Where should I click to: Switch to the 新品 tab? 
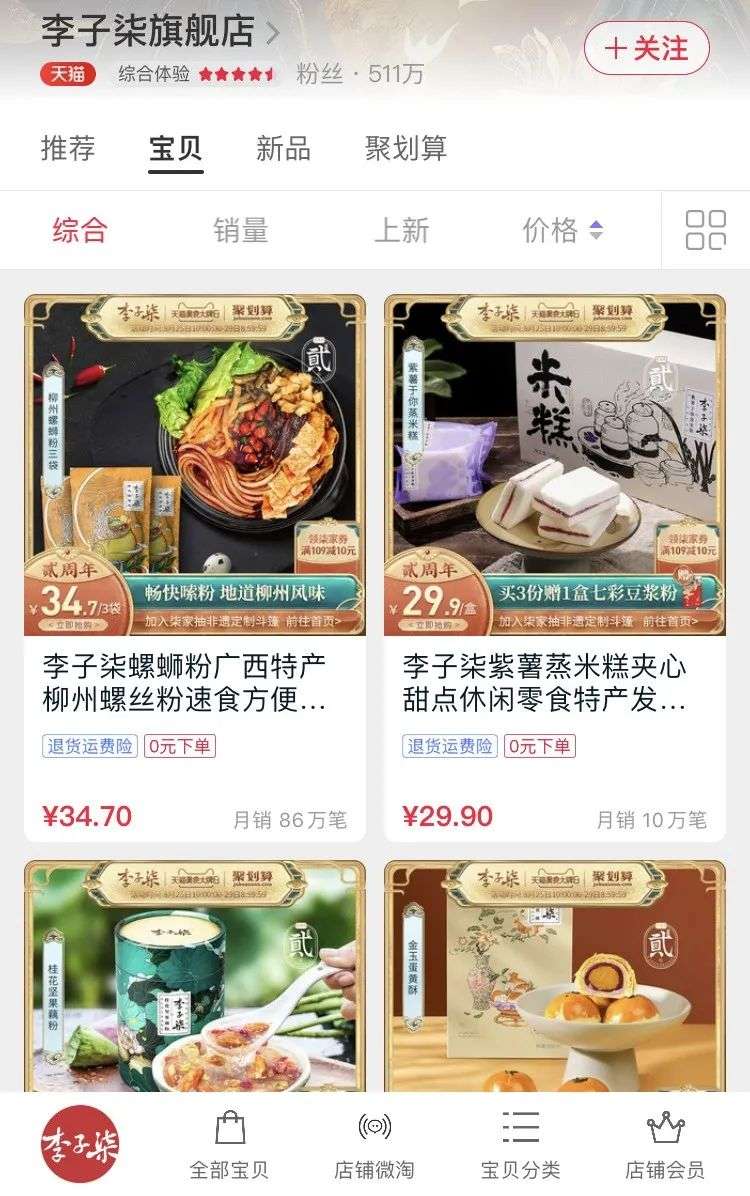[283, 149]
